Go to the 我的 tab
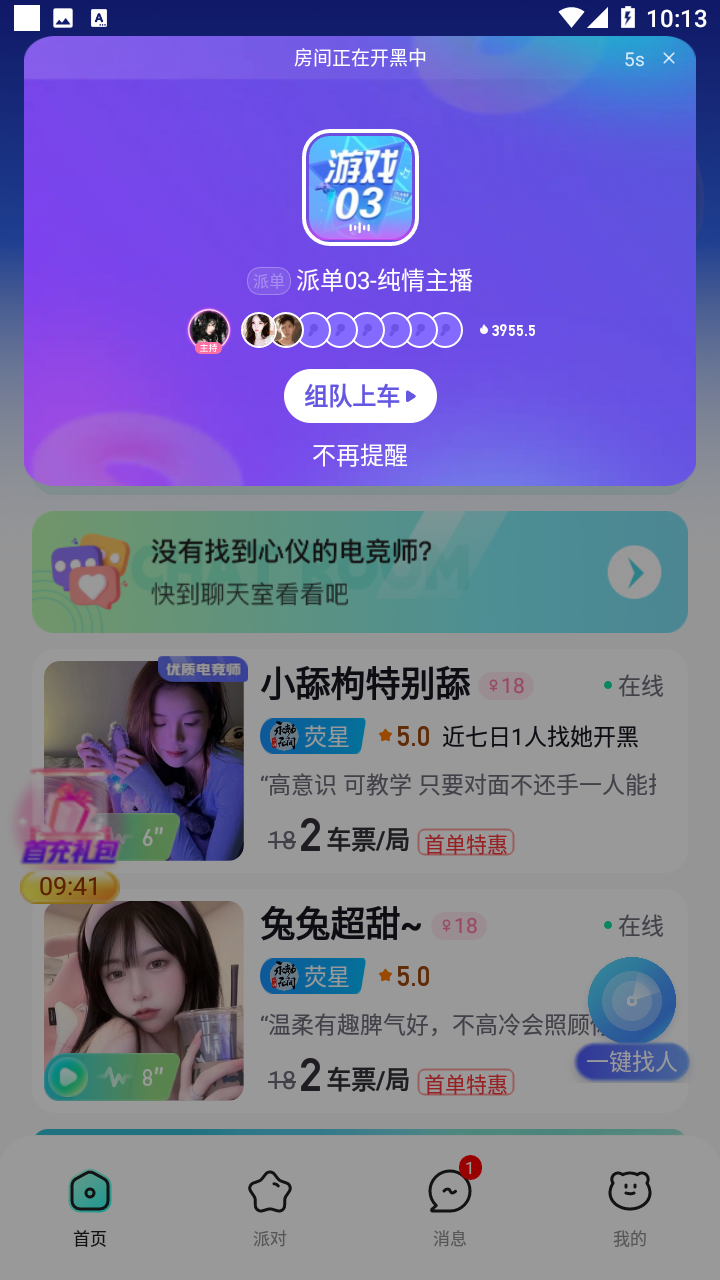This screenshot has width=720, height=1280. click(630, 1208)
